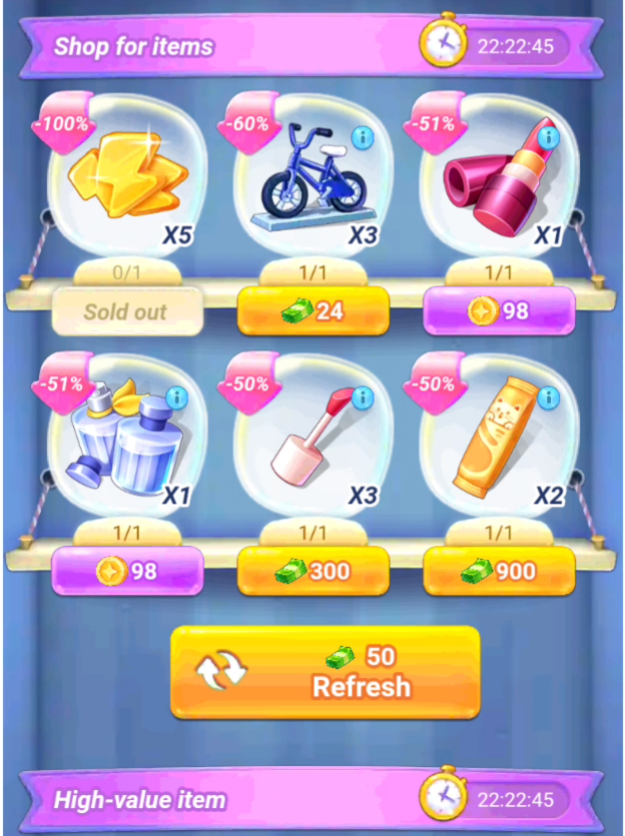The width and height of the screenshot is (625, 836).
Task: Buy the nail polish for 300 cash
Action: pos(312,571)
